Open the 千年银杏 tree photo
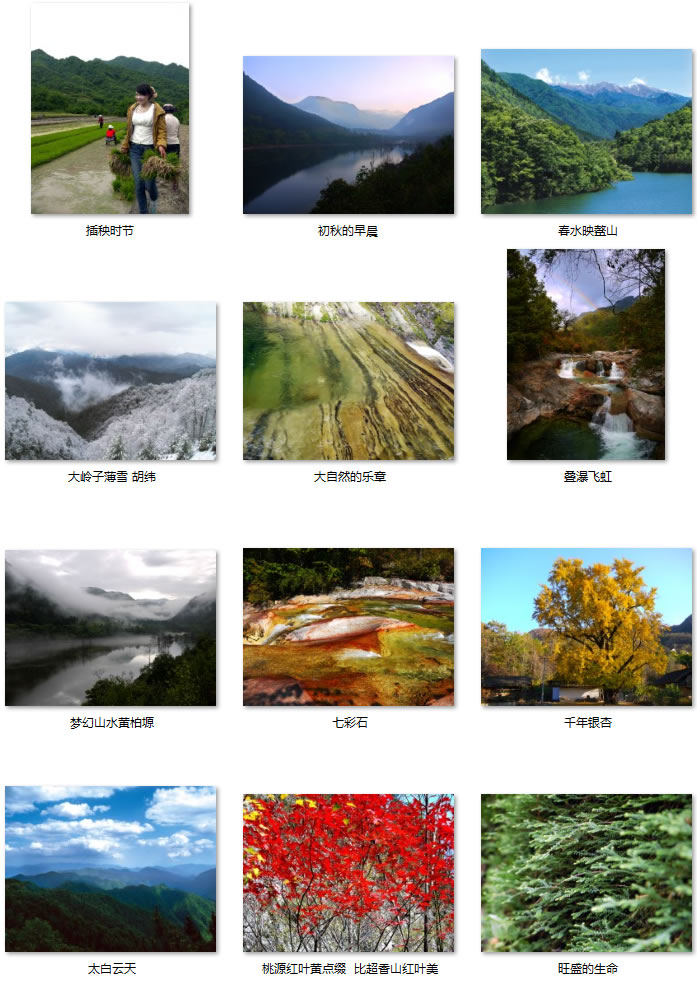697x981 pixels. click(586, 627)
